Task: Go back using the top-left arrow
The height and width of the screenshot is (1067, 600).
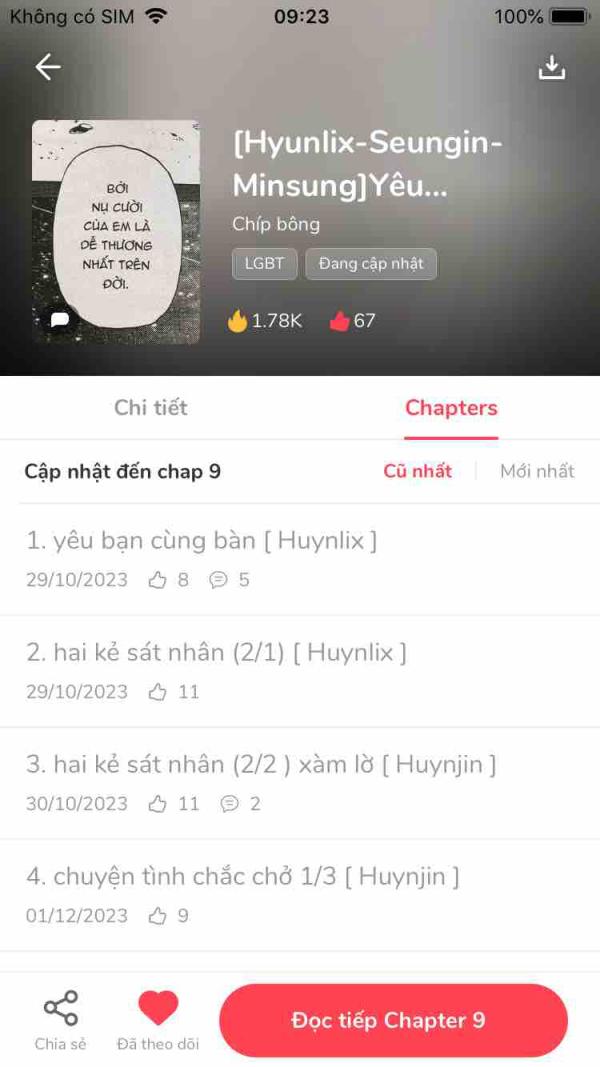Action: [x=48, y=67]
